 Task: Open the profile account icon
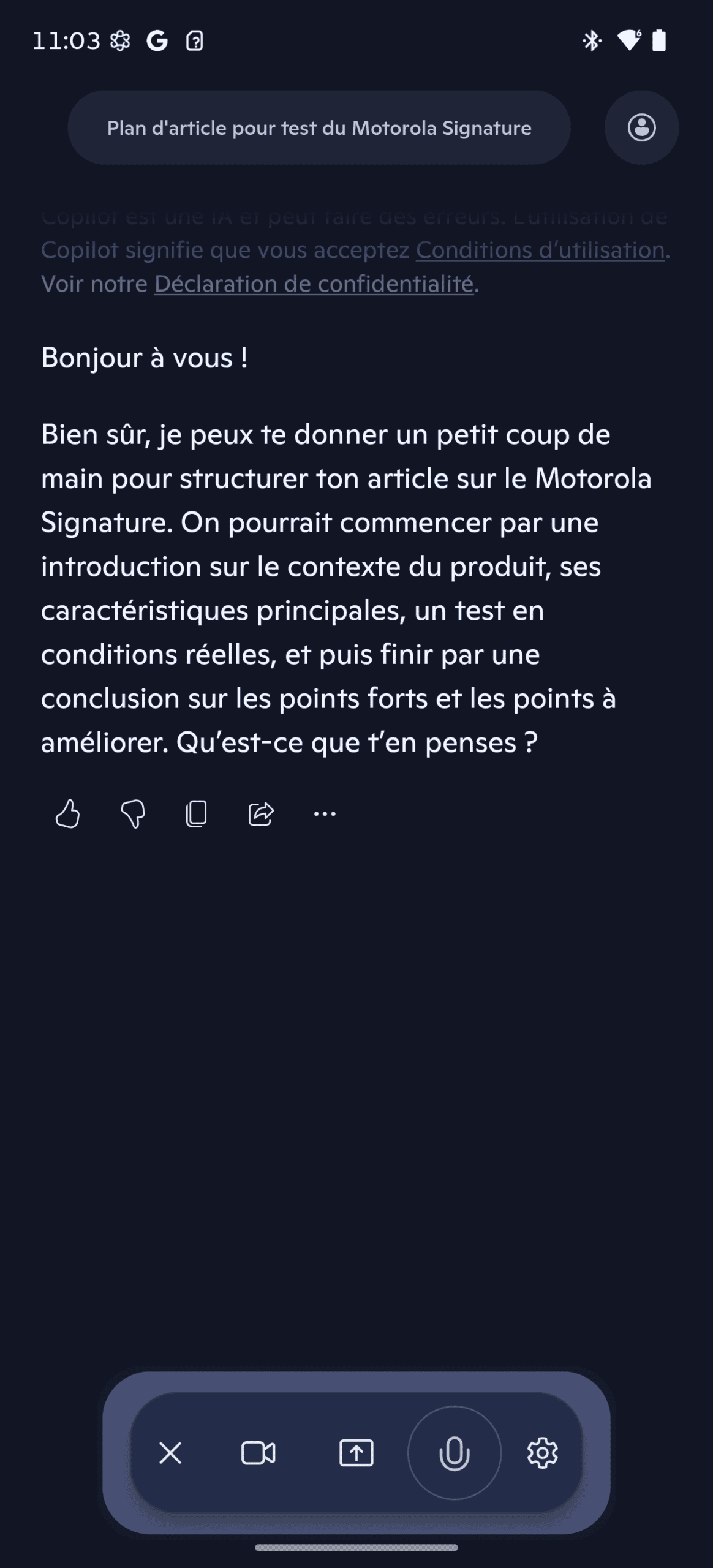(x=641, y=128)
